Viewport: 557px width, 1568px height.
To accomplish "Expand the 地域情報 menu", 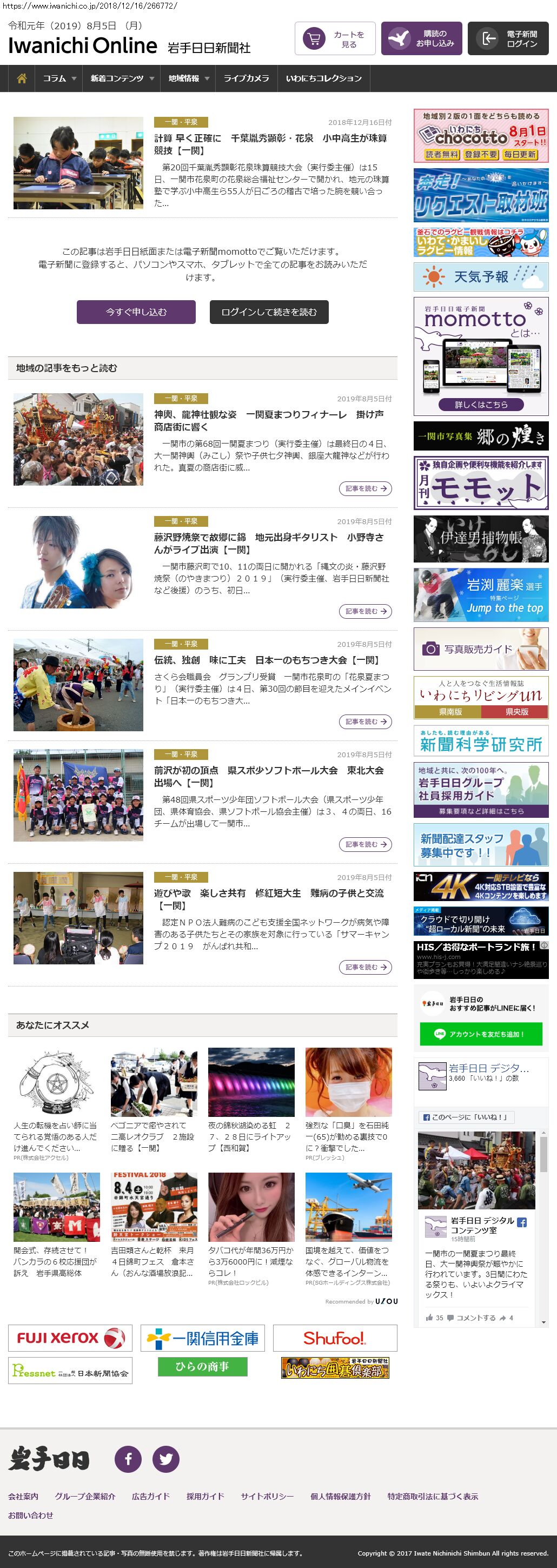I will pyautogui.click(x=188, y=78).
